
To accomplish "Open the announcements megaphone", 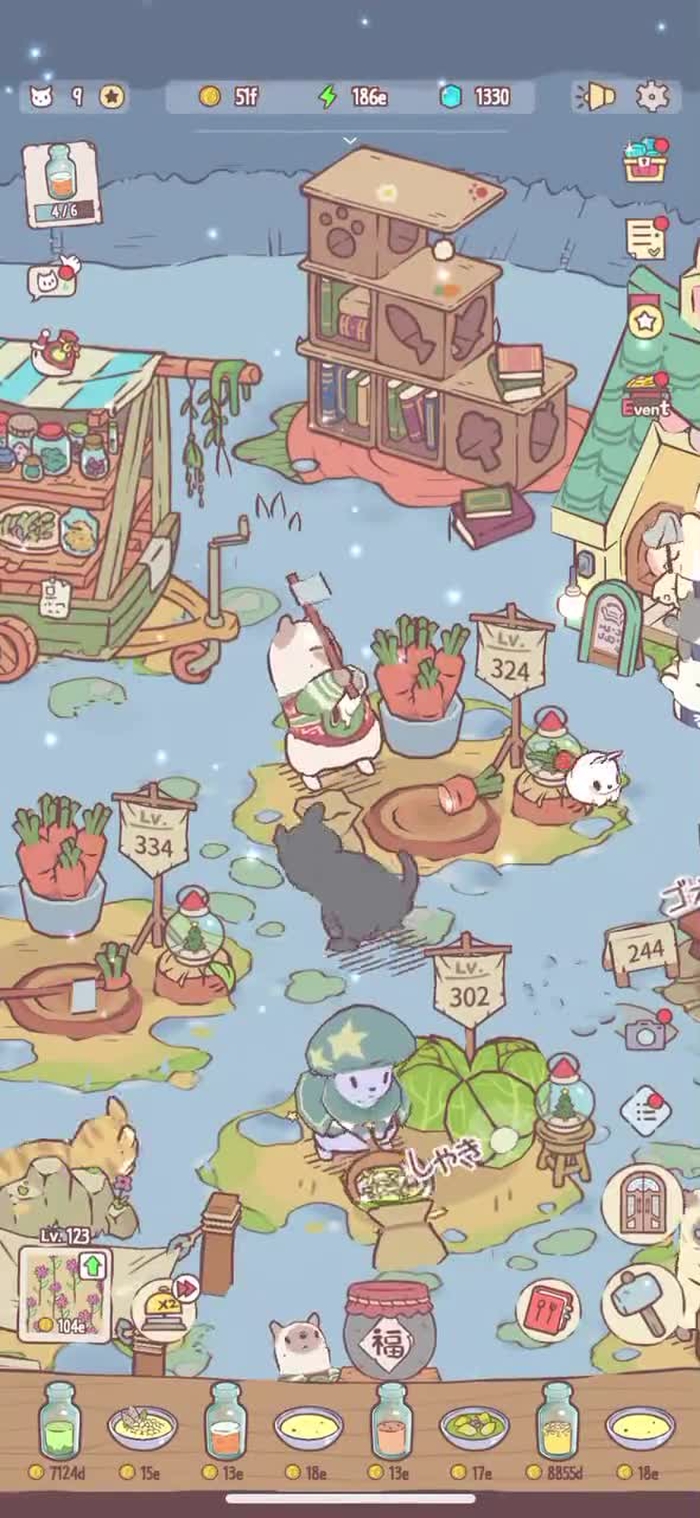I will tap(596, 96).
